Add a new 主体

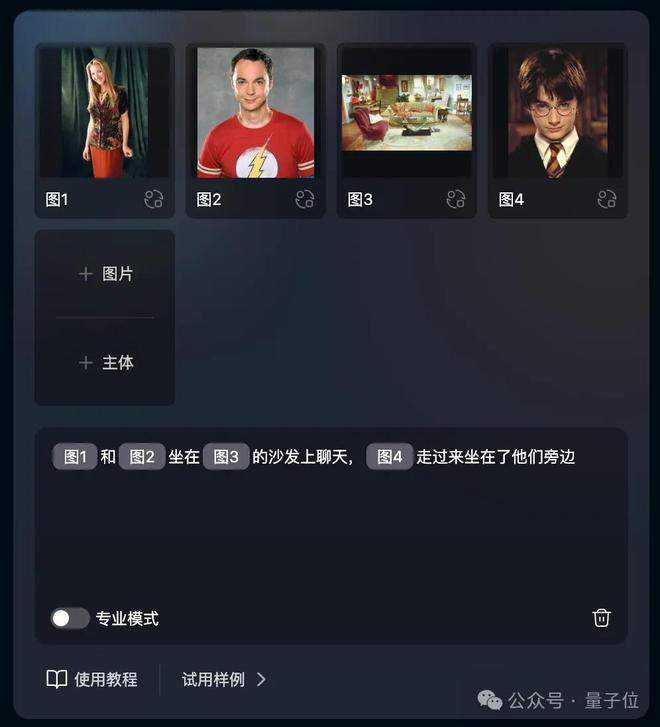105,362
